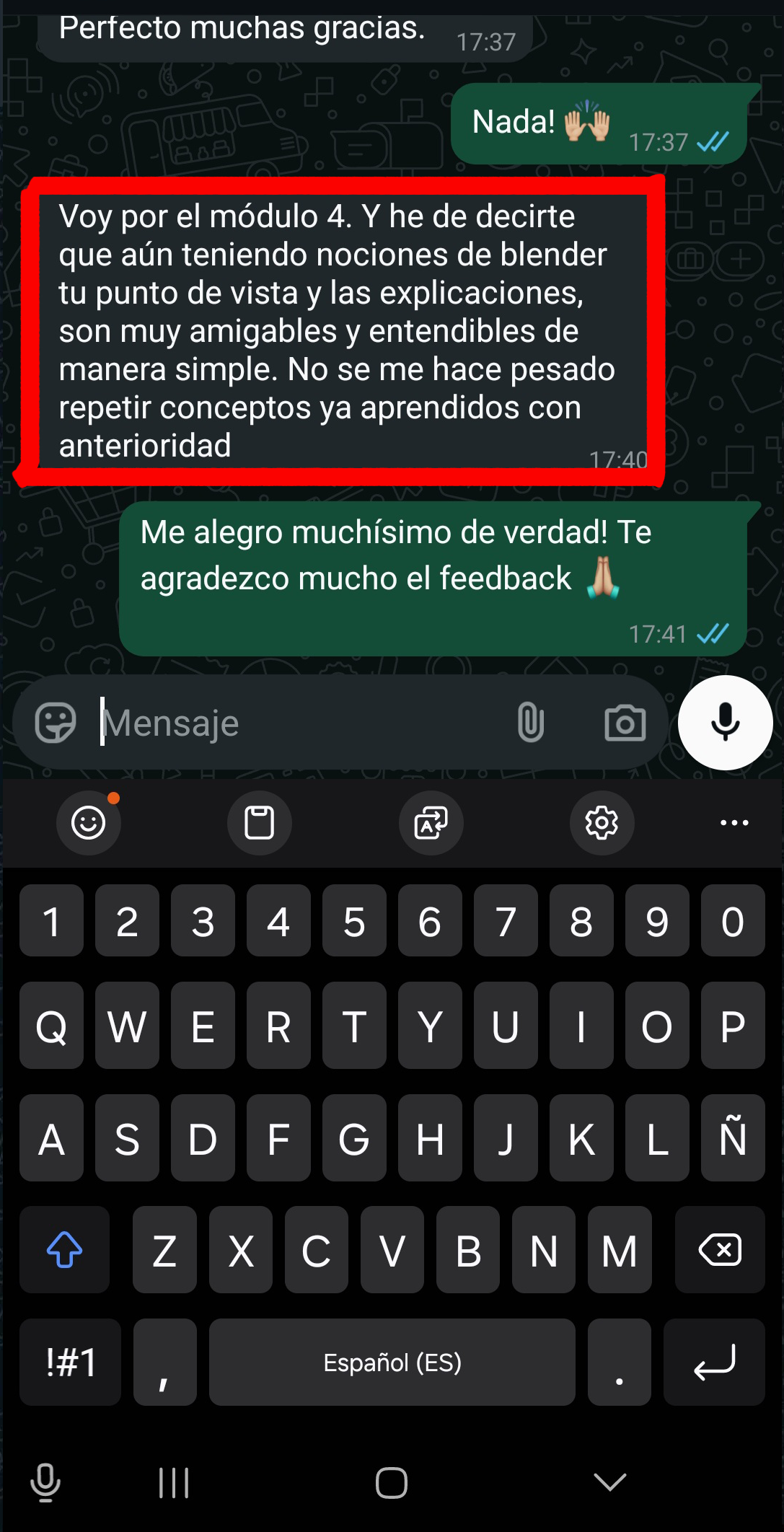
Task: Open the sticker and emoji picker in message box
Action: tap(56, 723)
